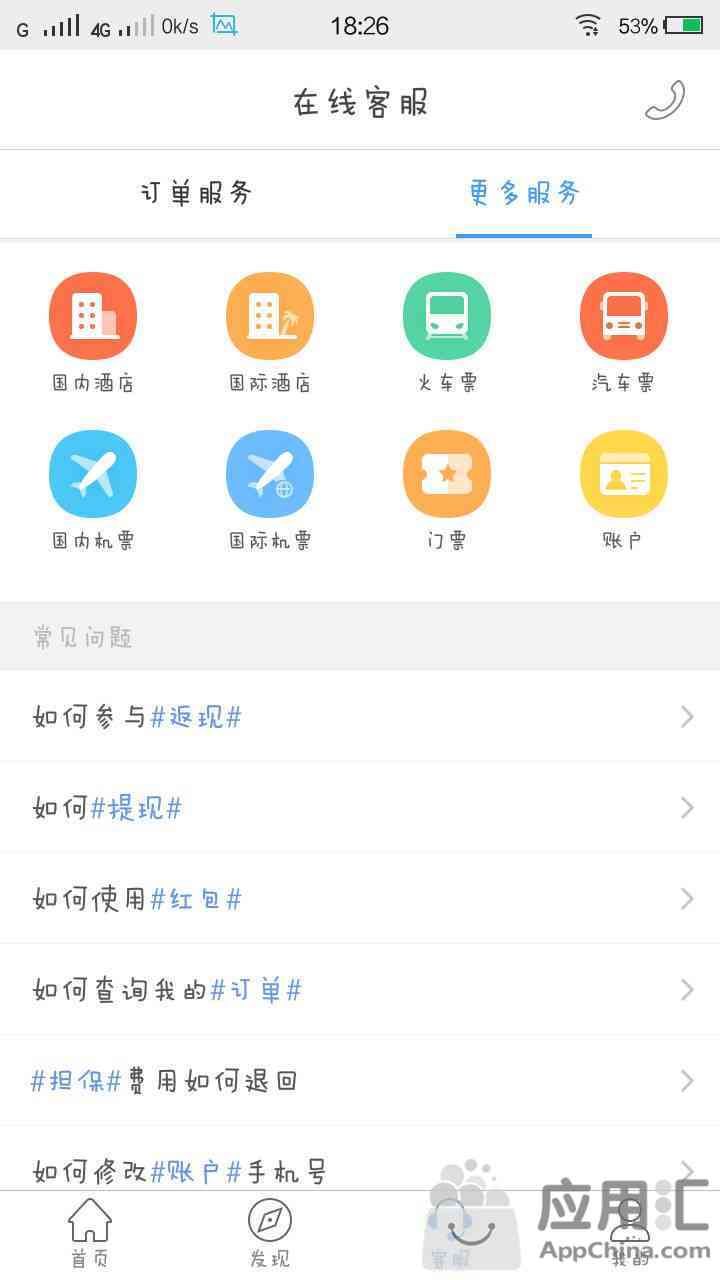The image size is (720, 1280).
Task: Open #担保#费用如何退回 question
Action: tap(360, 1080)
